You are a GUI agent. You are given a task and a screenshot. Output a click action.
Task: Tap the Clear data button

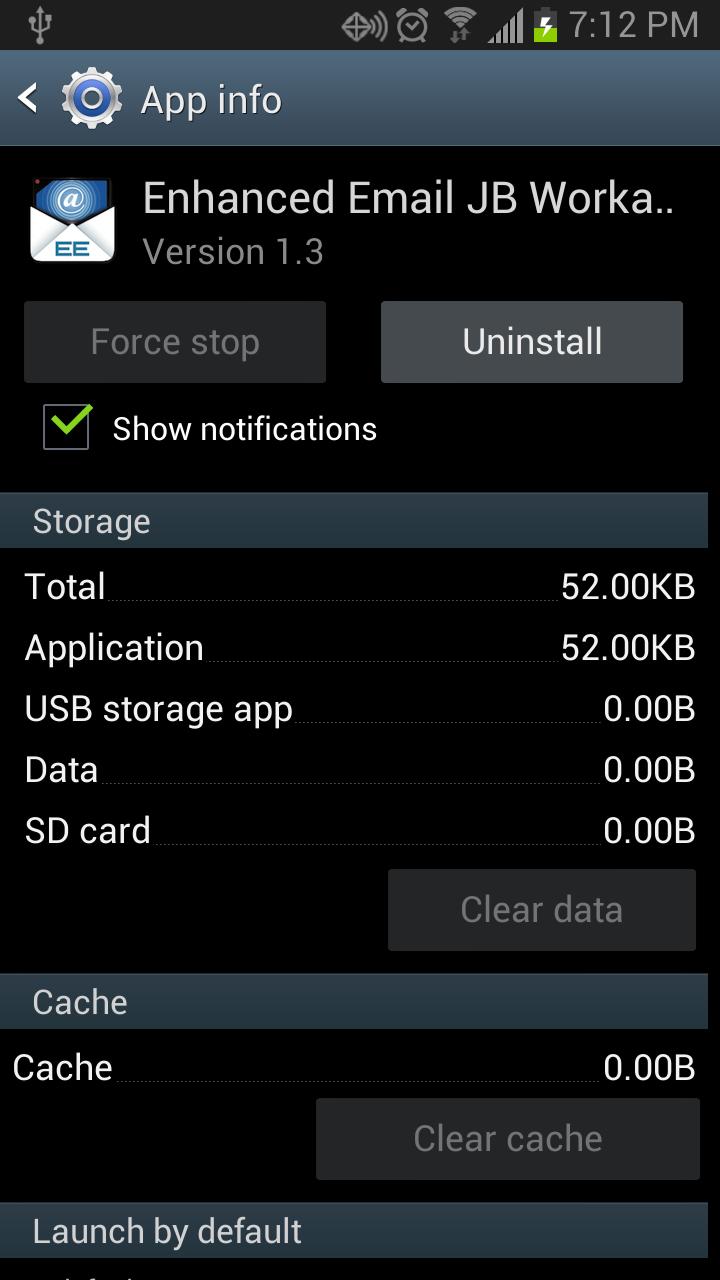coord(541,909)
